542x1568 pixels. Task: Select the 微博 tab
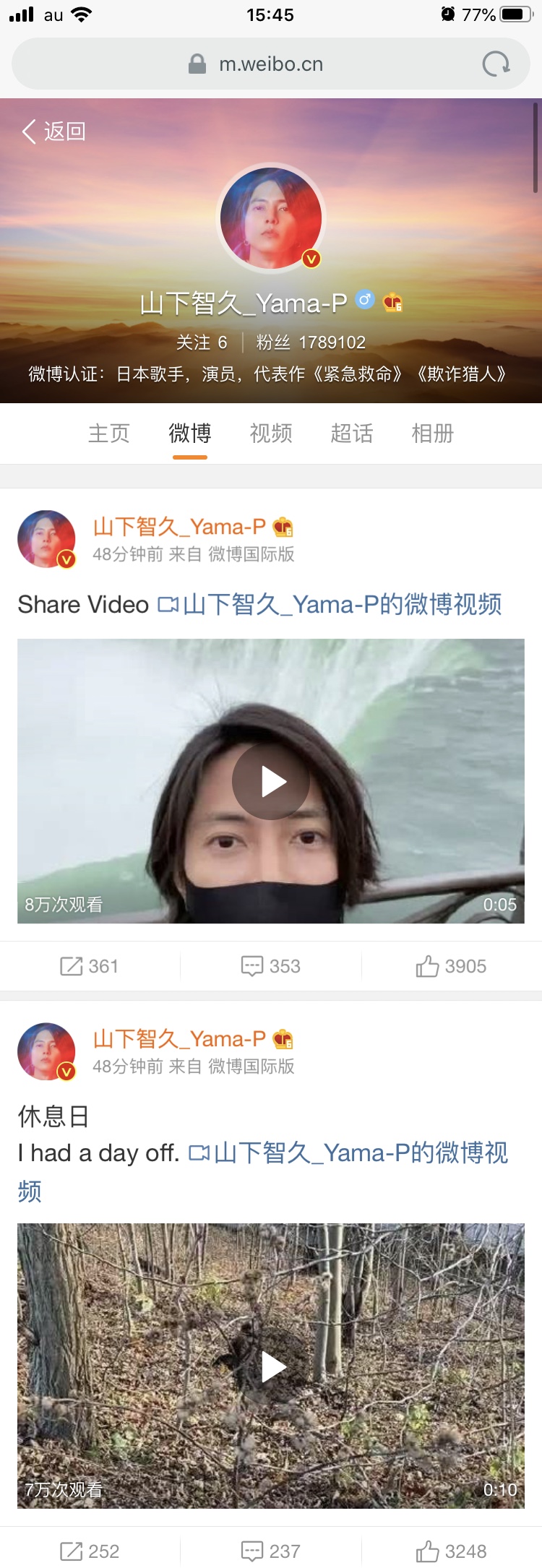click(190, 434)
